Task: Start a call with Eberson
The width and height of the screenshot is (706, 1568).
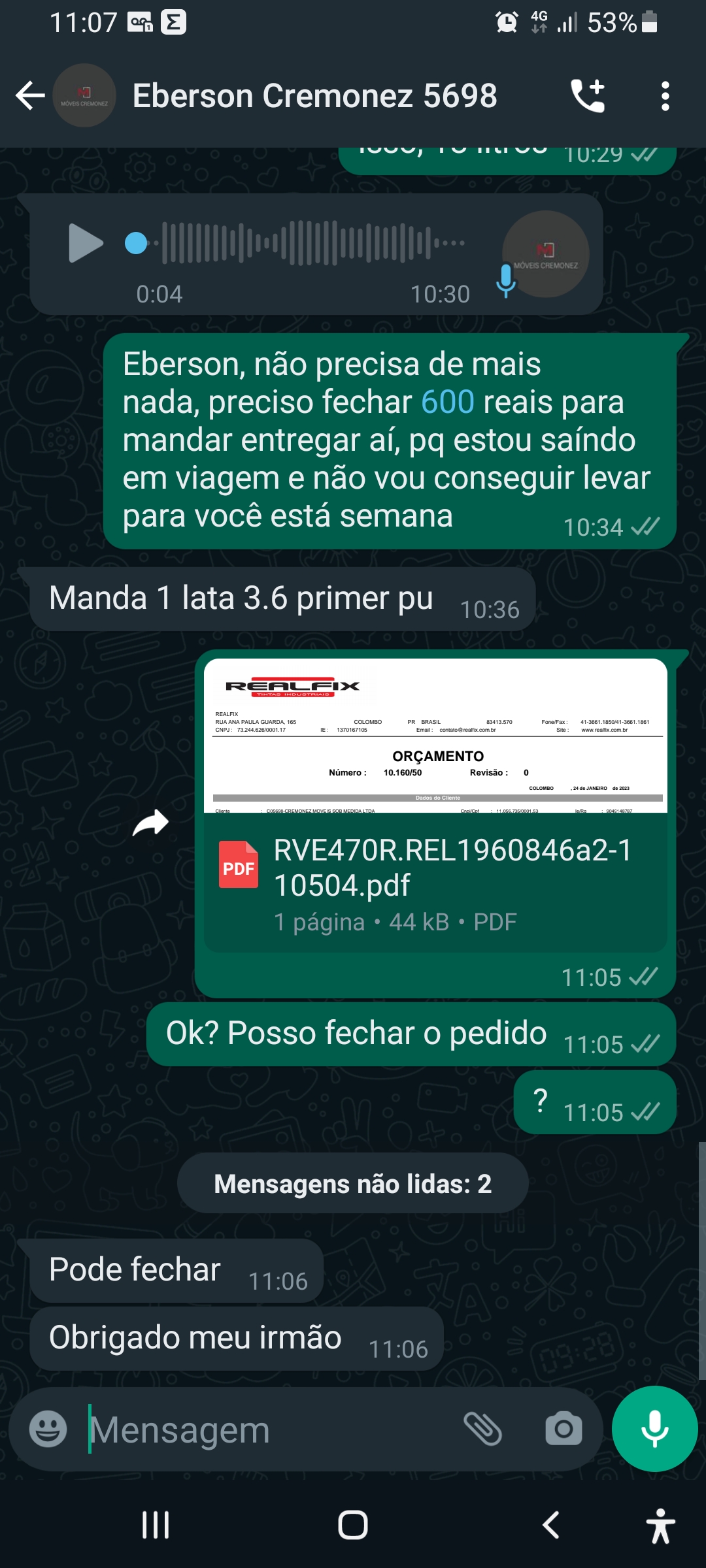Action: coord(588,96)
